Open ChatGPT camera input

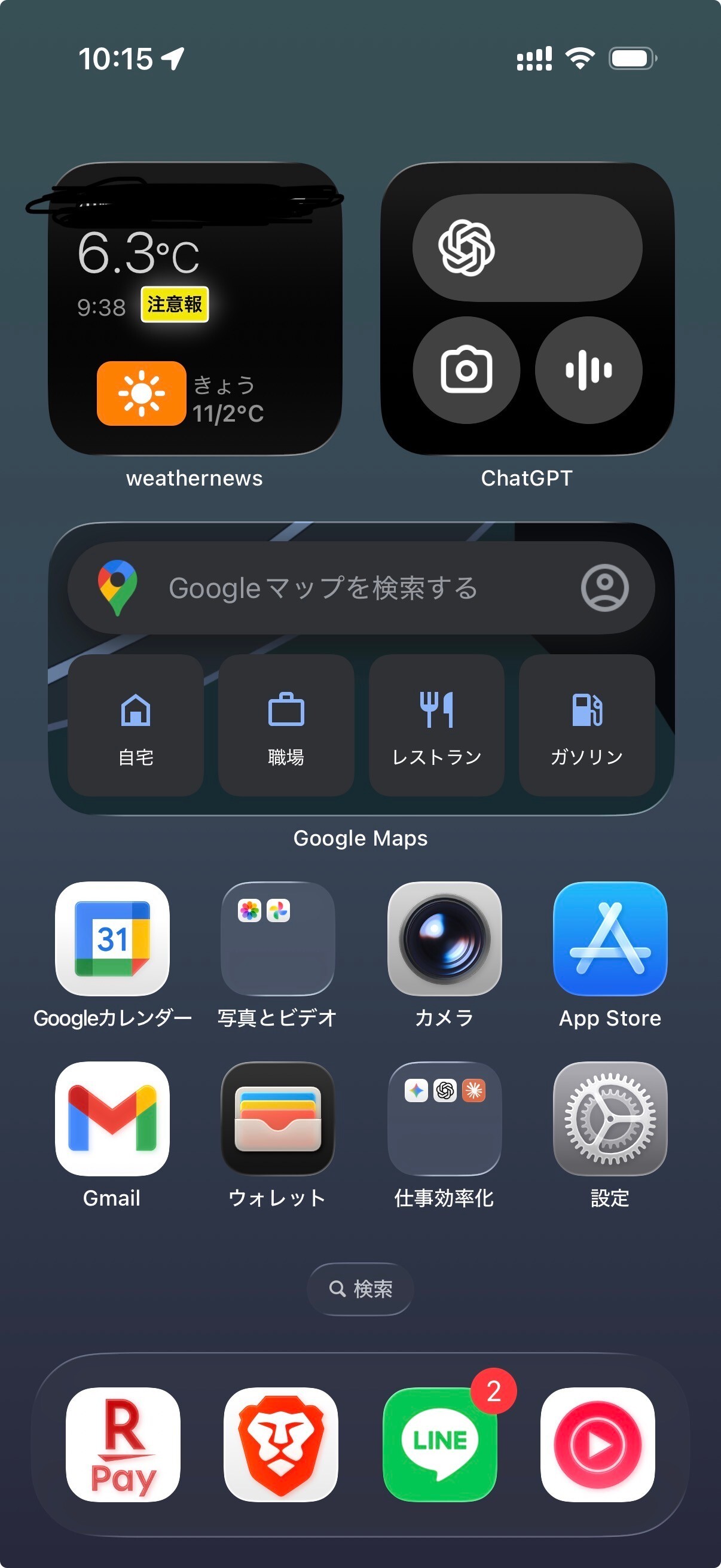466,370
